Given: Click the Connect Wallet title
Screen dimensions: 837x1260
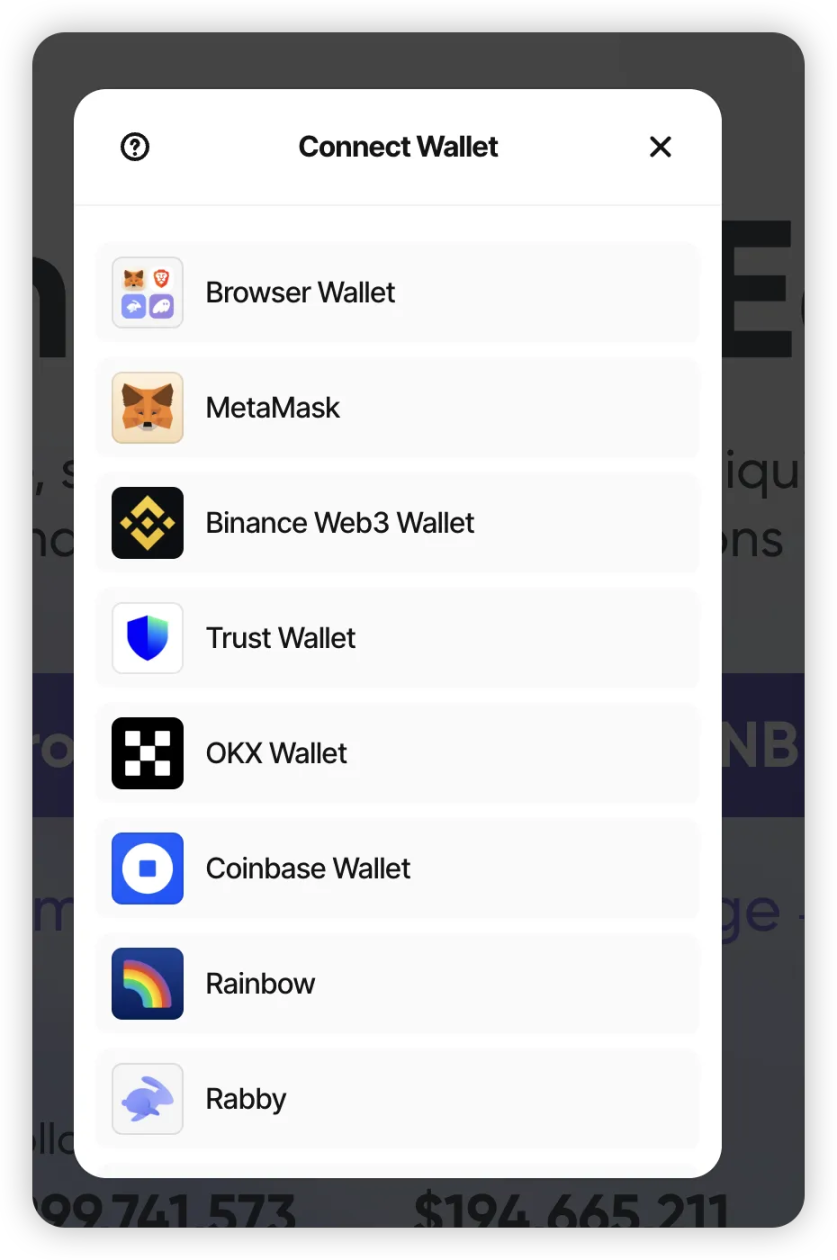Looking at the screenshot, I should [x=398, y=146].
